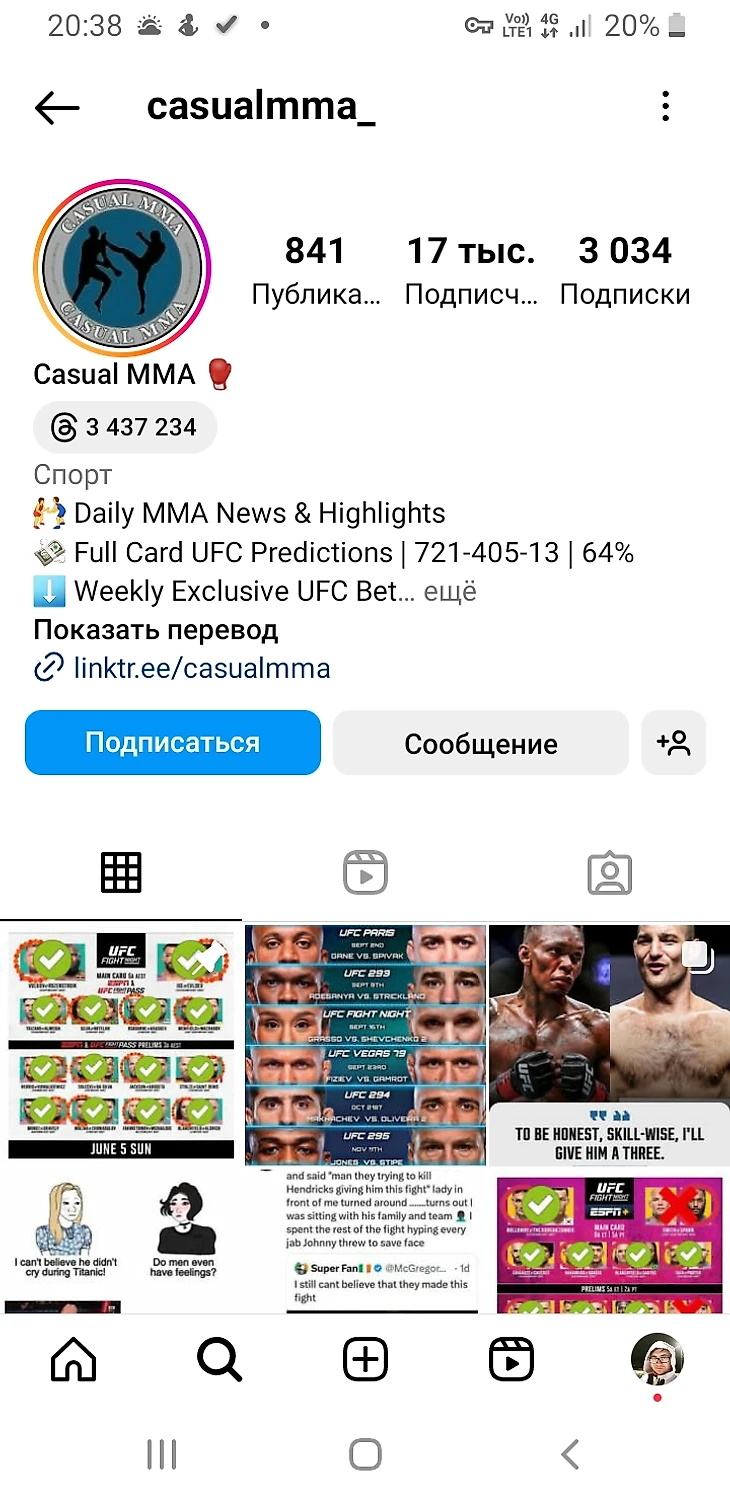This screenshot has width=730, height=1501.
Task: Open the three-dot overflow menu
Action: point(665,106)
